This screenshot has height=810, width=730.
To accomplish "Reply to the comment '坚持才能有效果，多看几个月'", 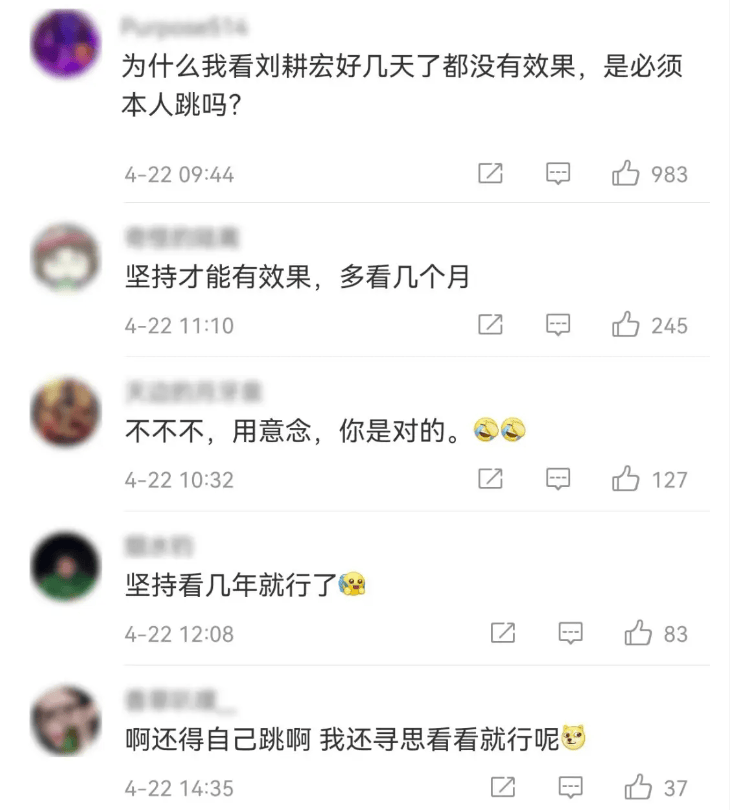I will click(558, 325).
